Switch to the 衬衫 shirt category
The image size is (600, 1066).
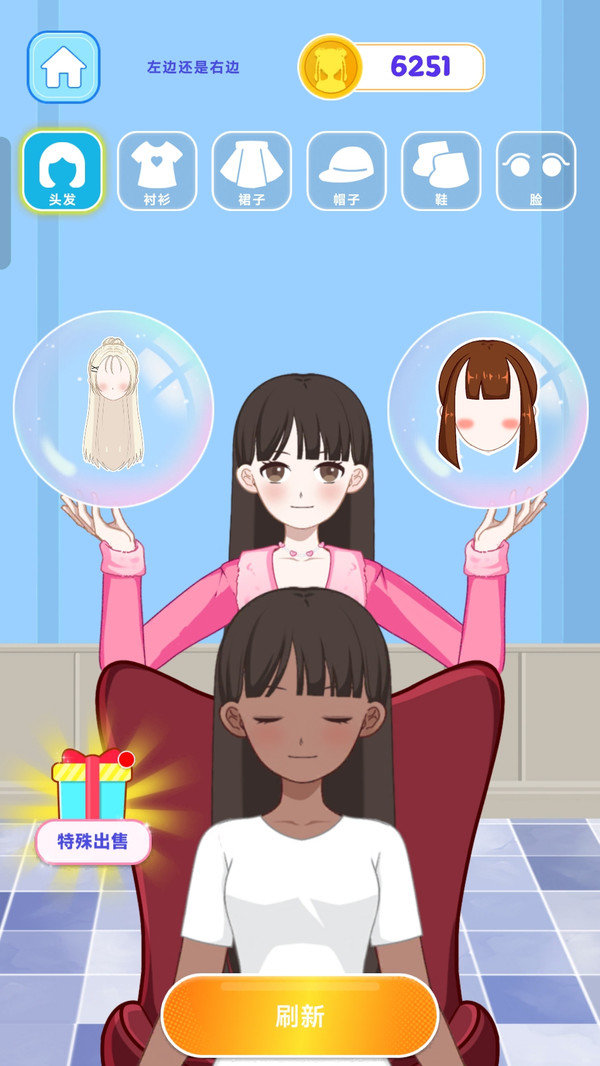pyautogui.click(x=157, y=171)
